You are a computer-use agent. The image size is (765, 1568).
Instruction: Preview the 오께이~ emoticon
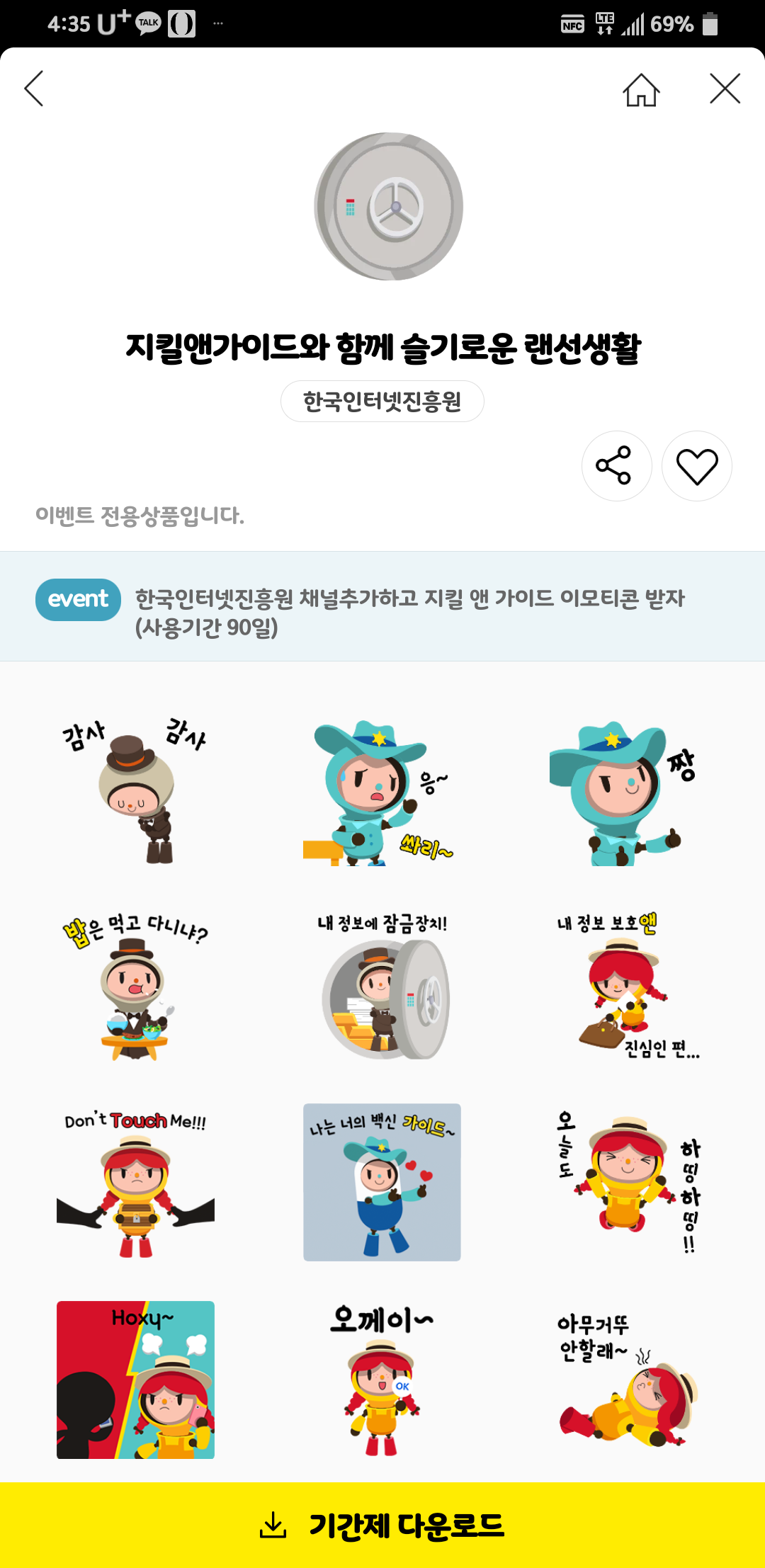(382, 1380)
